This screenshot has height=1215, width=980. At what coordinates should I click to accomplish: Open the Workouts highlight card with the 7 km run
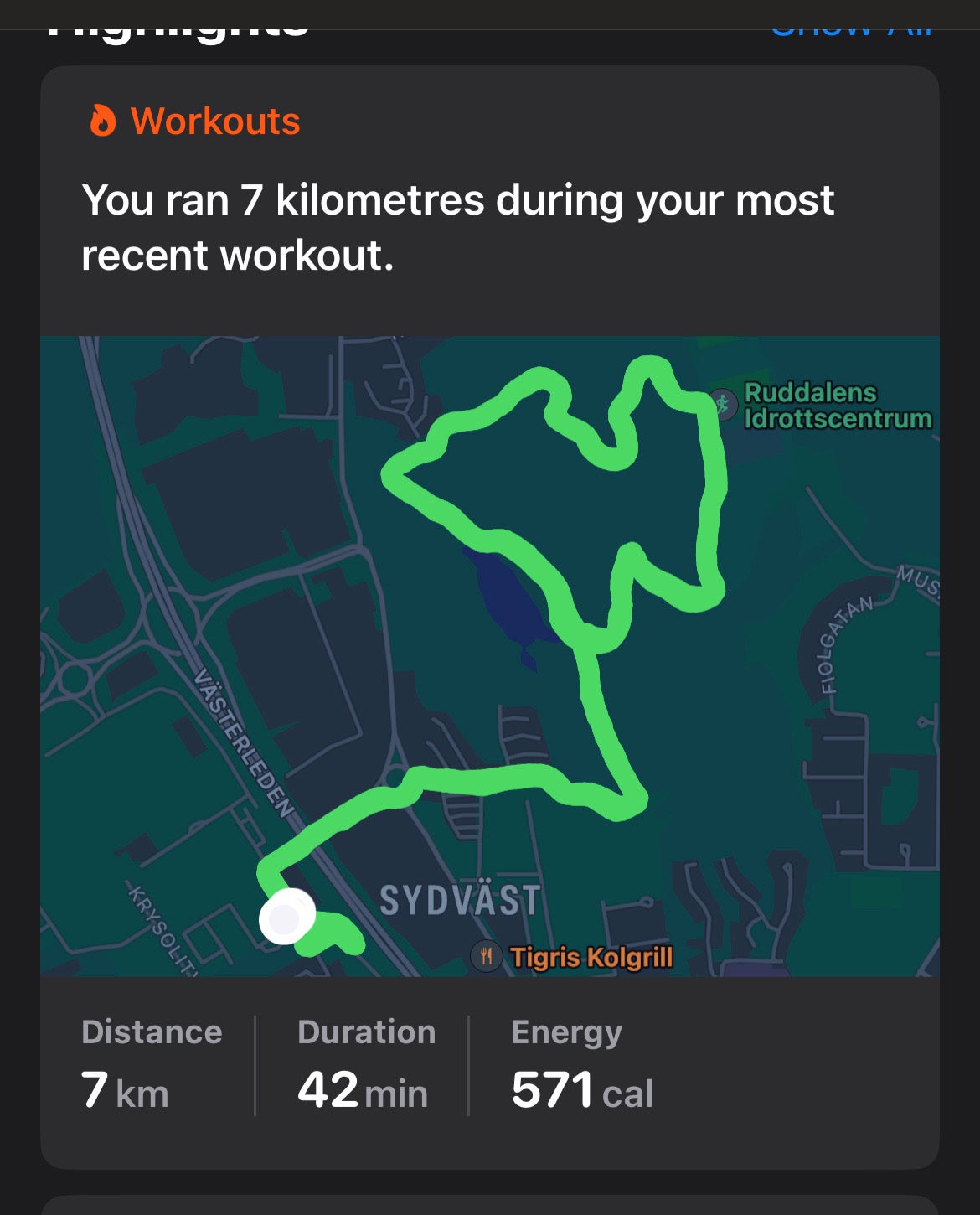click(457, 226)
